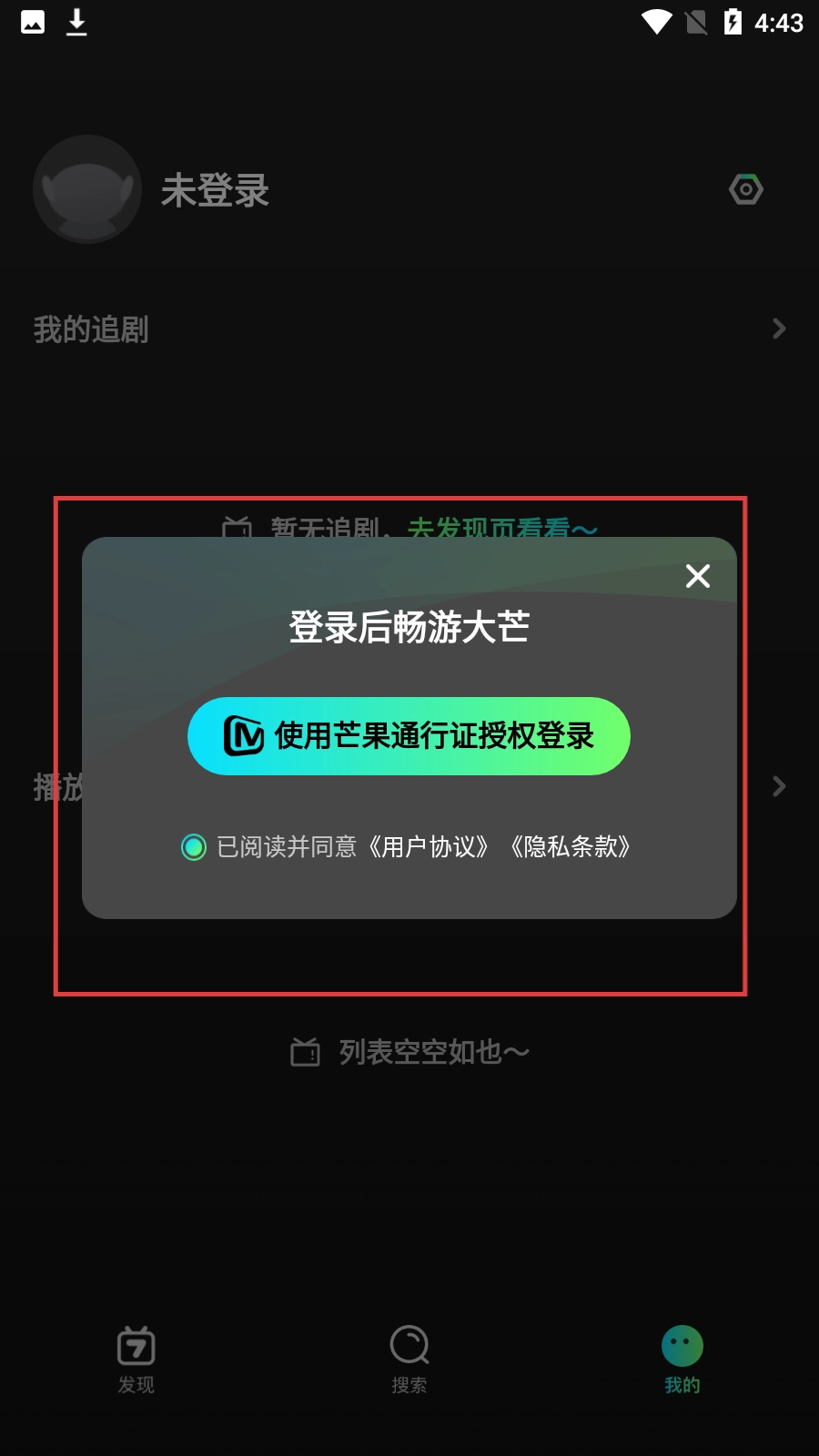Screen dimensions: 819x1456
Task: Switch to the 发现 tab
Action: [136, 1360]
